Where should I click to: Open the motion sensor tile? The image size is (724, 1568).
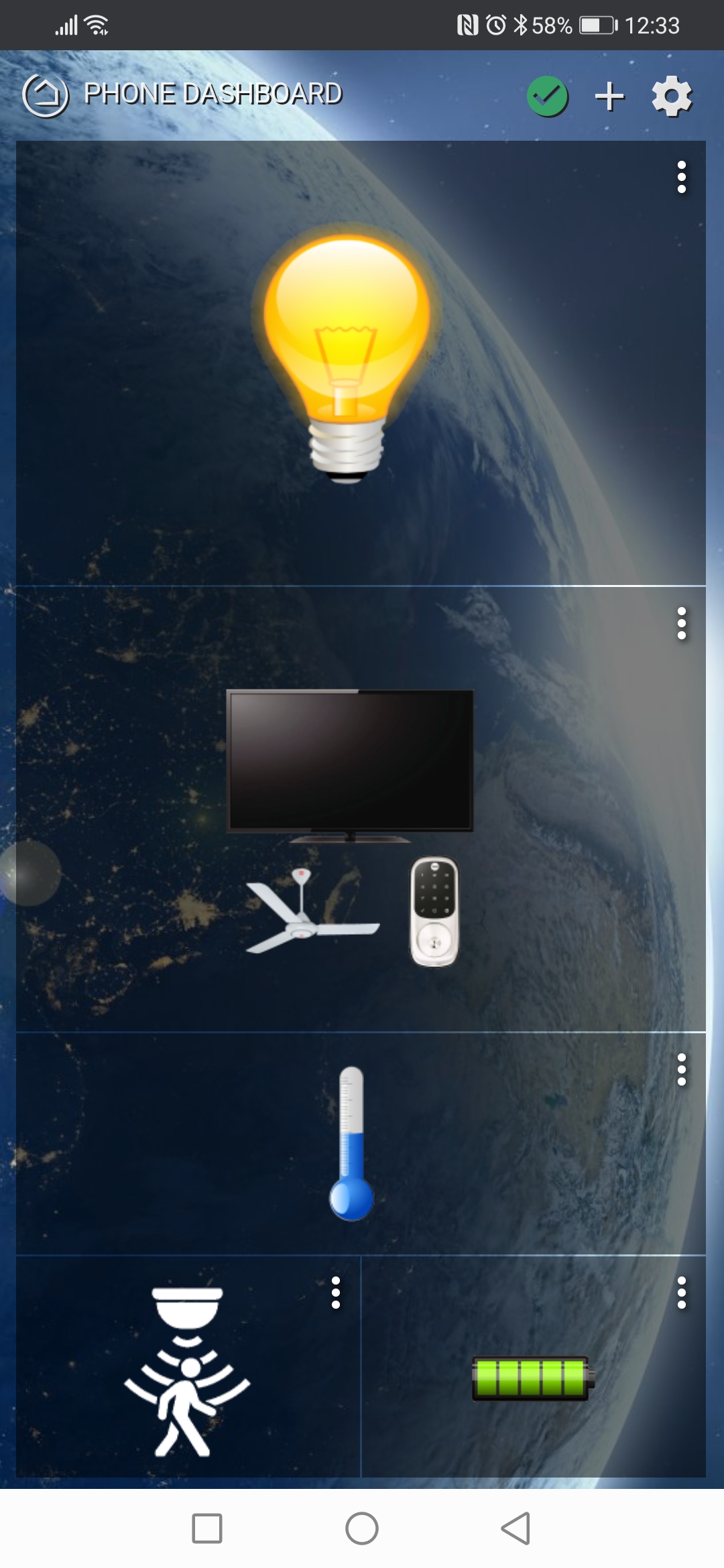pos(187,1372)
